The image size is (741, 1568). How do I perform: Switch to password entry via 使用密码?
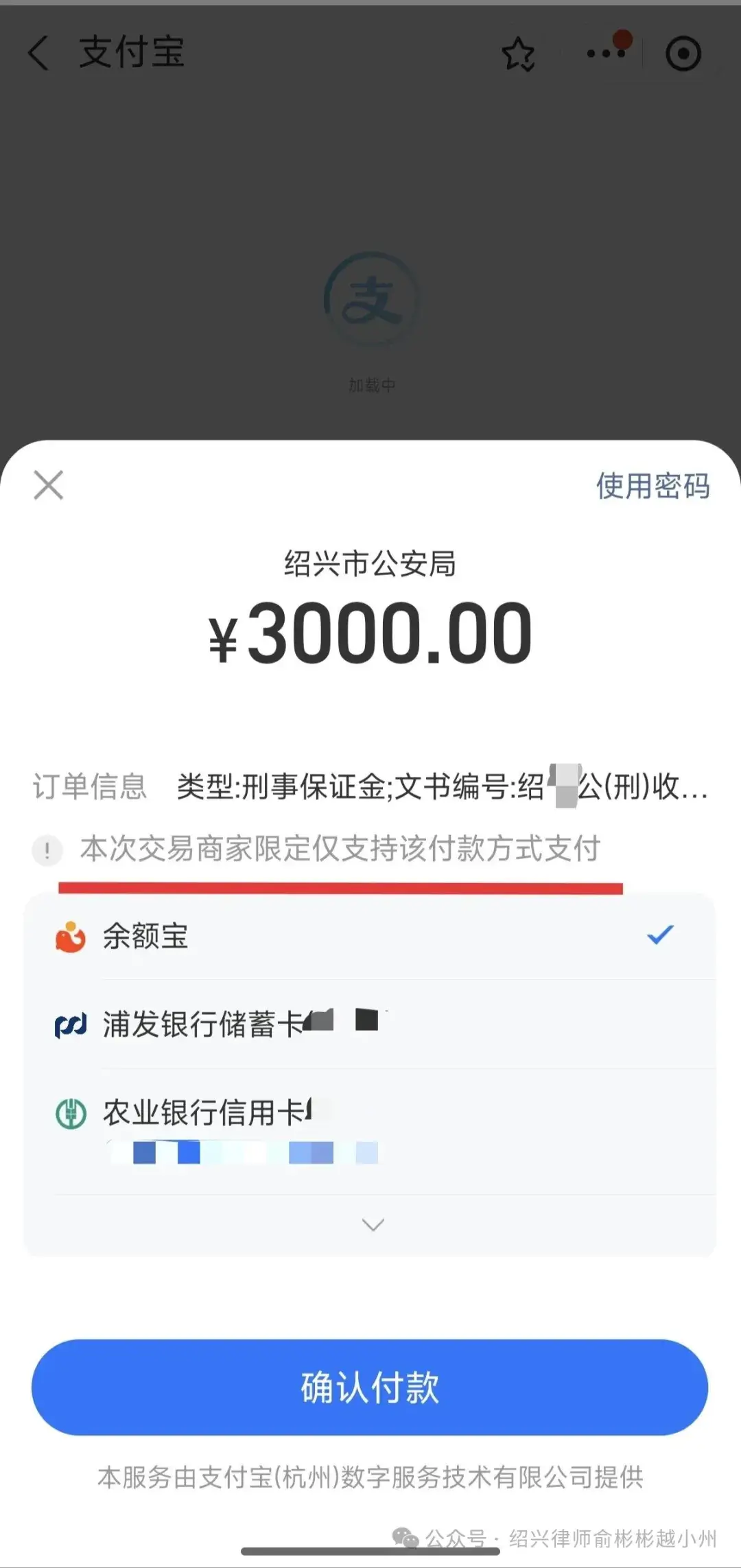652,485
